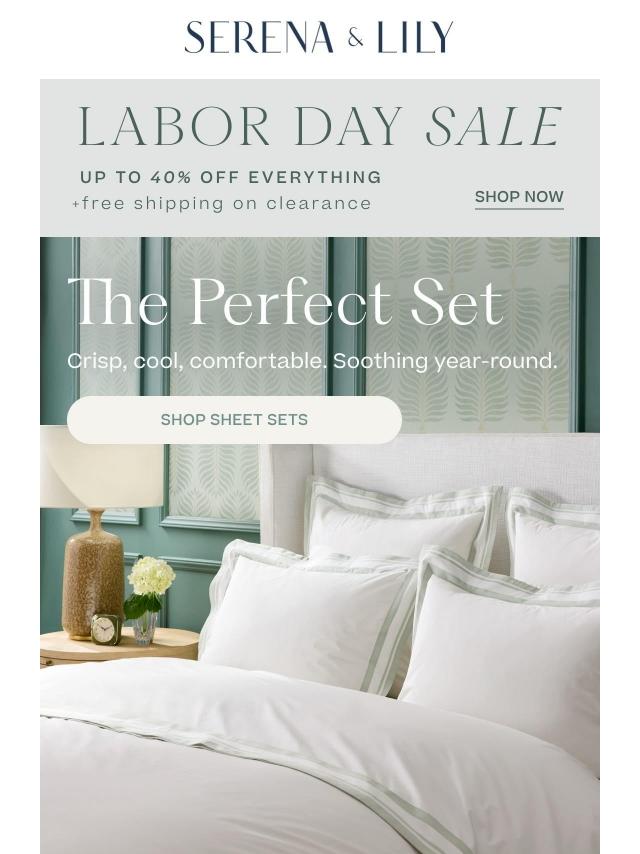Viewport: 640px width, 854px height.
Task: Open SHOP SHEET SETS button
Action: click(x=234, y=420)
